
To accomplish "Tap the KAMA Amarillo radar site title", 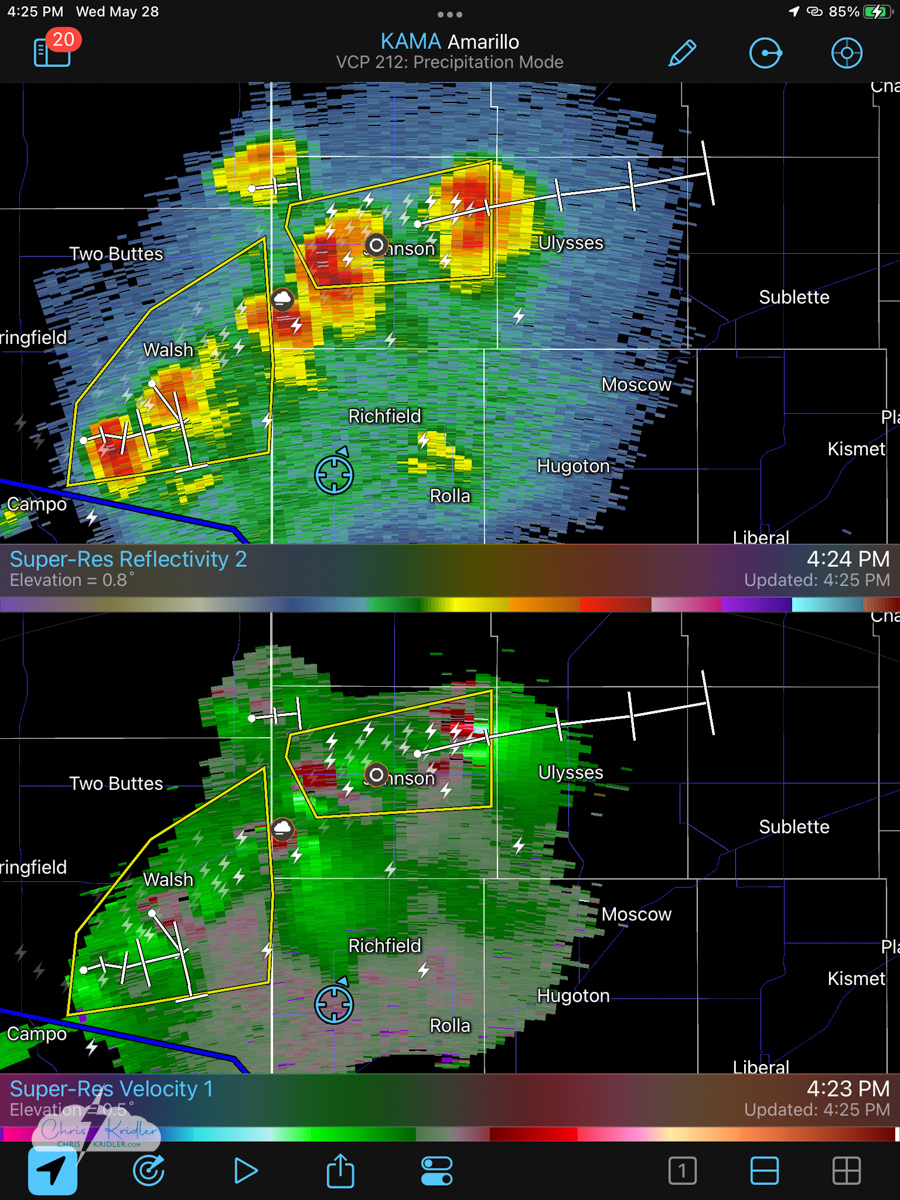I will pos(449,42).
